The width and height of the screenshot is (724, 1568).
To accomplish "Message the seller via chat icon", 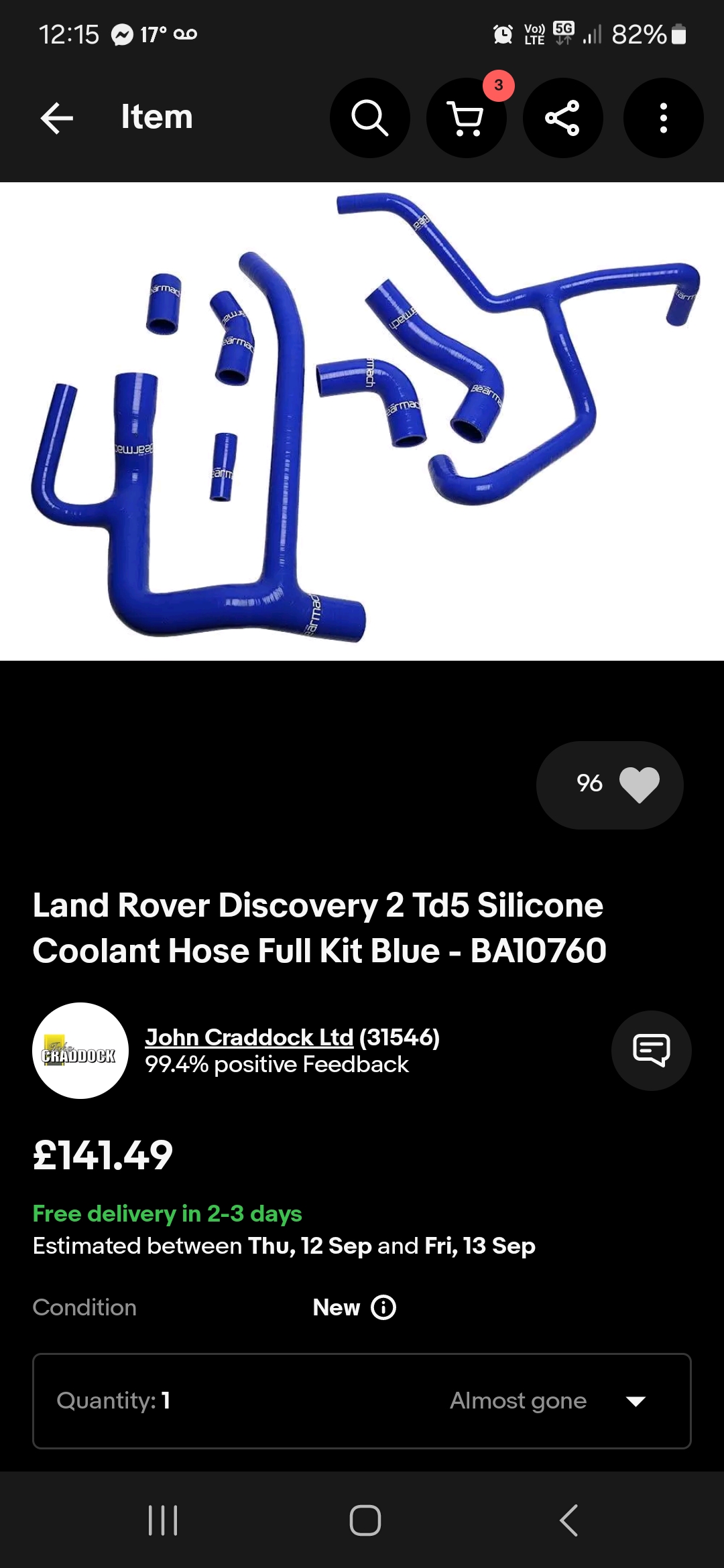I will 652,1051.
